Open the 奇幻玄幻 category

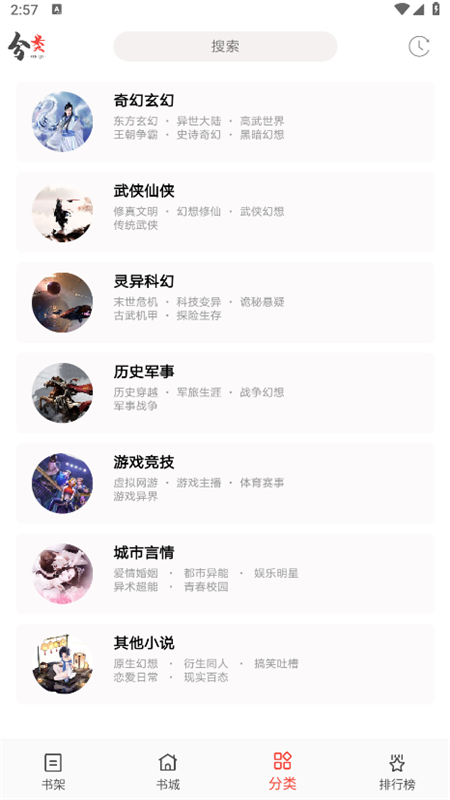[225, 122]
